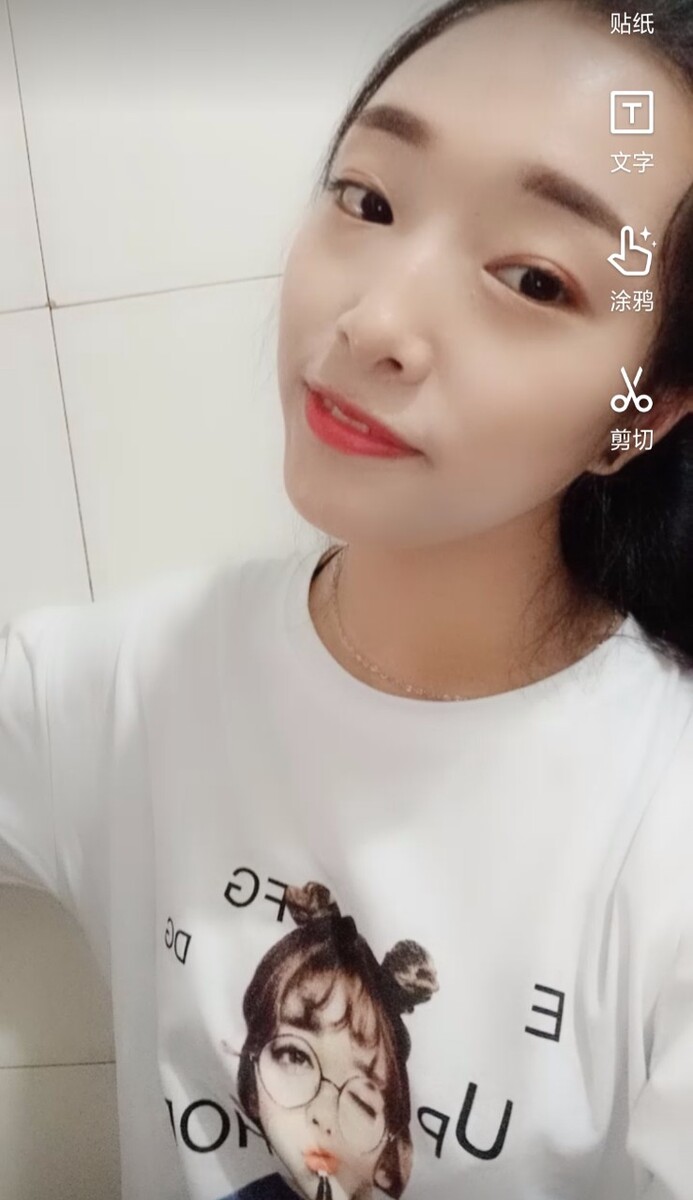This screenshot has width=693, height=1200.
Task: Open the 剪切 scissors cut tool
Action: tap(632, 408)
